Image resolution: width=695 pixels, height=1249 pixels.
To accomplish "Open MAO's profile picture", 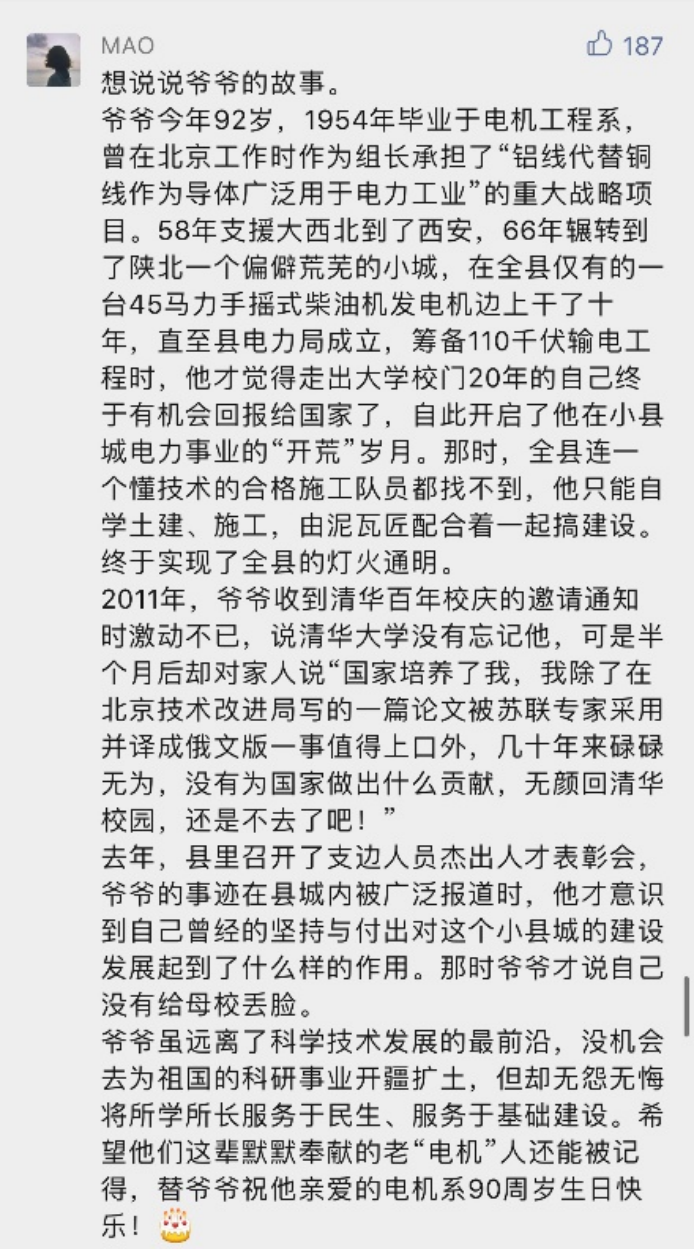I will pyautogui.click(x=53, y=60).
